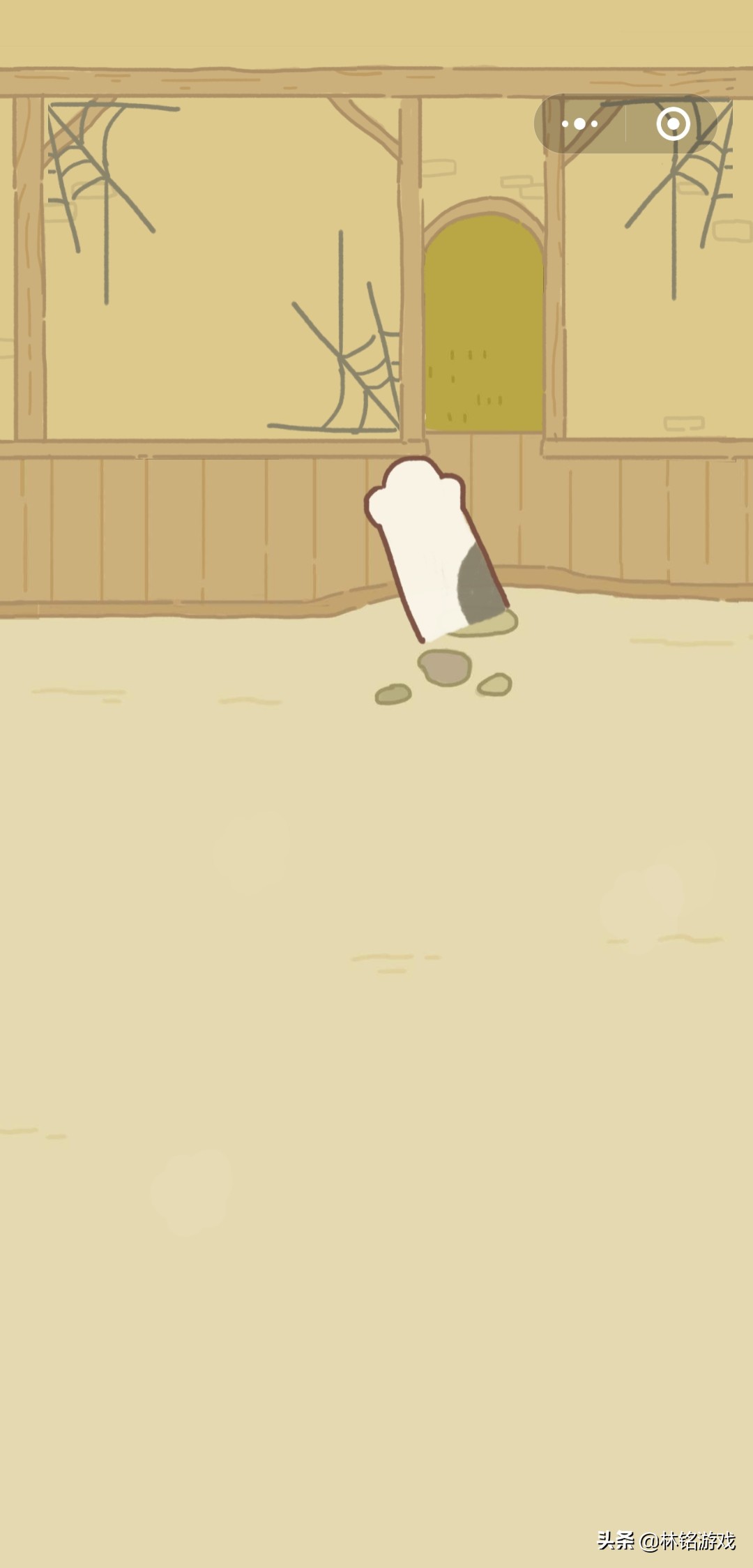
Task: Tap the white cat paw by the door
Action: click(436, 549)
